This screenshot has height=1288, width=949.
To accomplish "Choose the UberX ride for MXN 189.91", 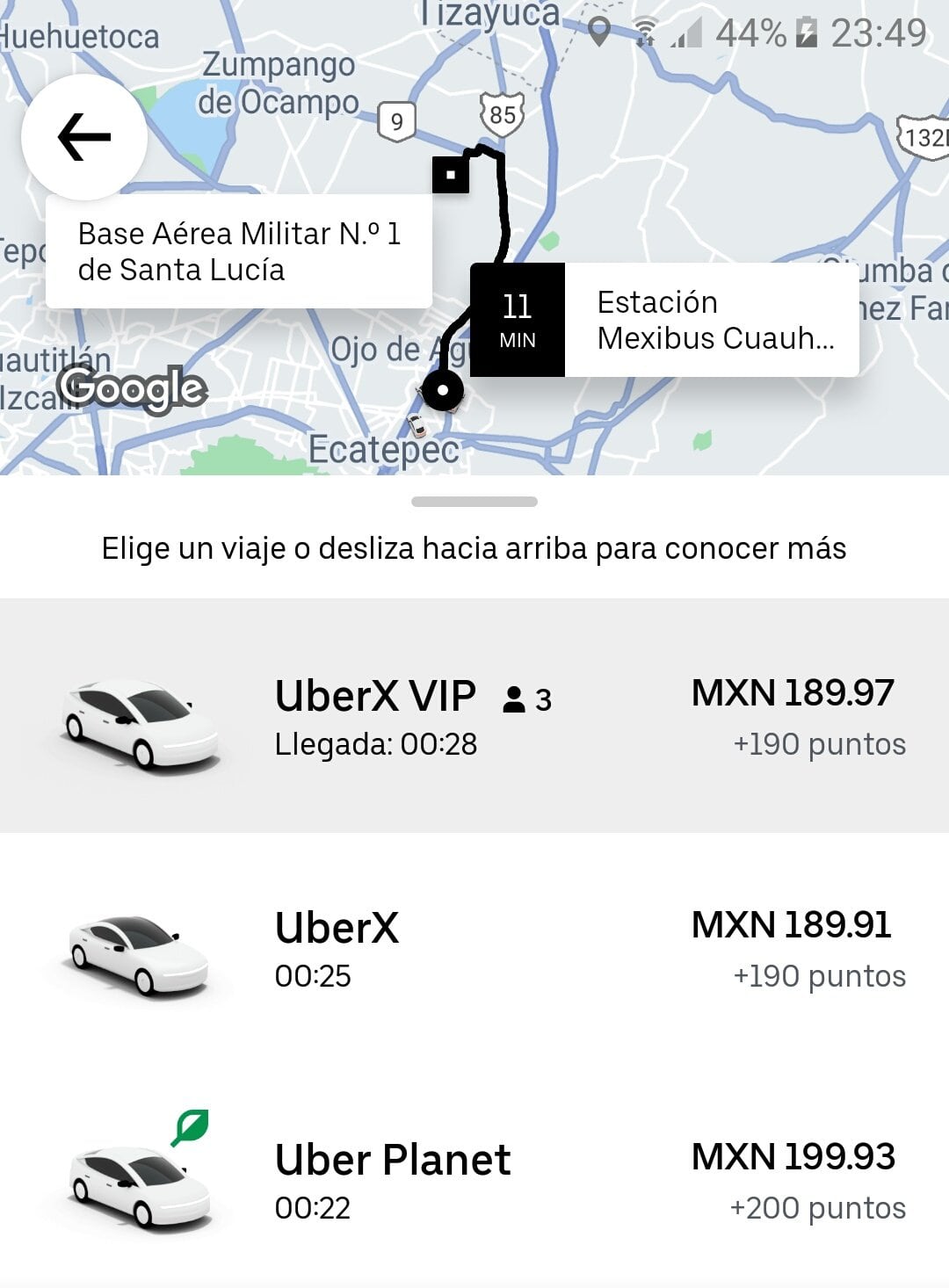I will tap(474, 949).
